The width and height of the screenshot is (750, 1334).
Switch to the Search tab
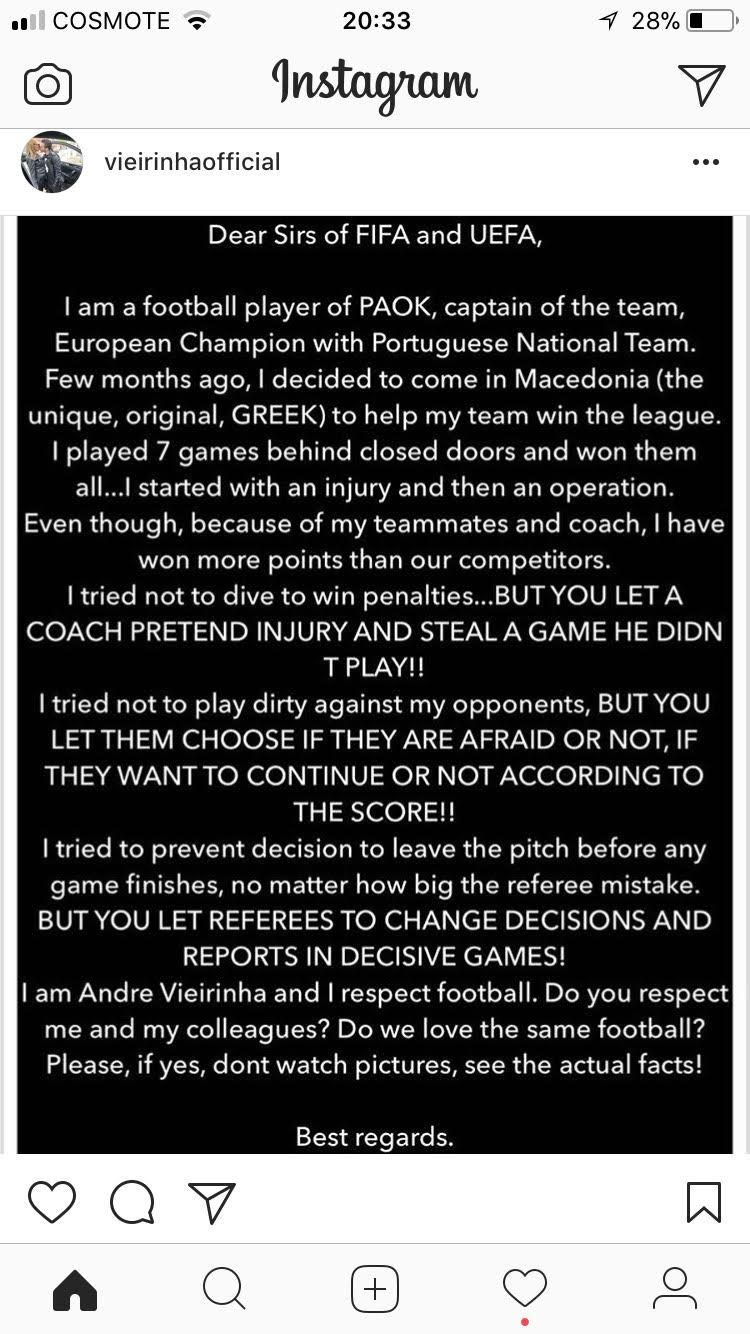click(224, 1290)
